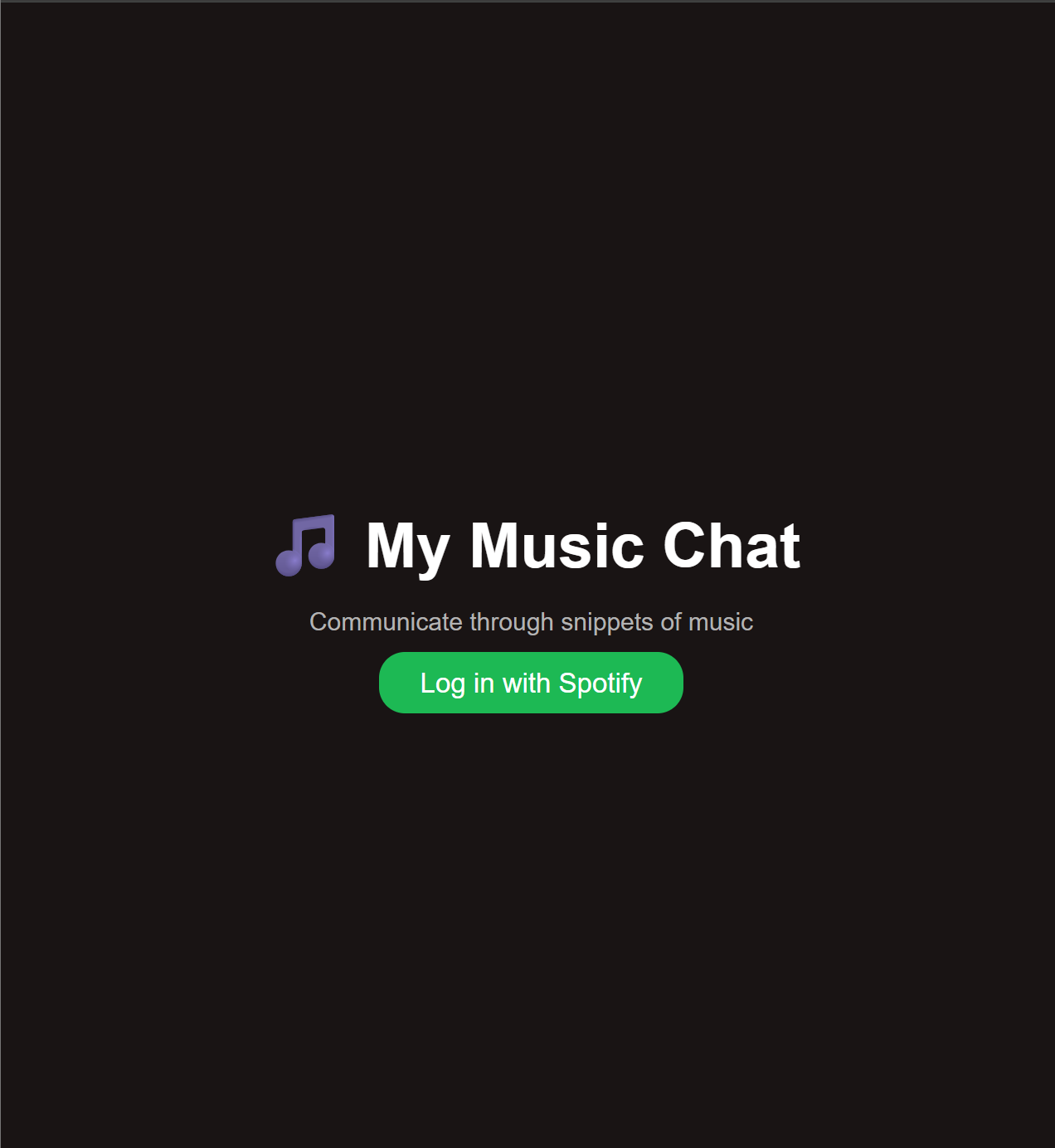The height and width of the screenshot is (1148, 1055).
Task: Log in with Spotify
Action: (x=531, y=683)
